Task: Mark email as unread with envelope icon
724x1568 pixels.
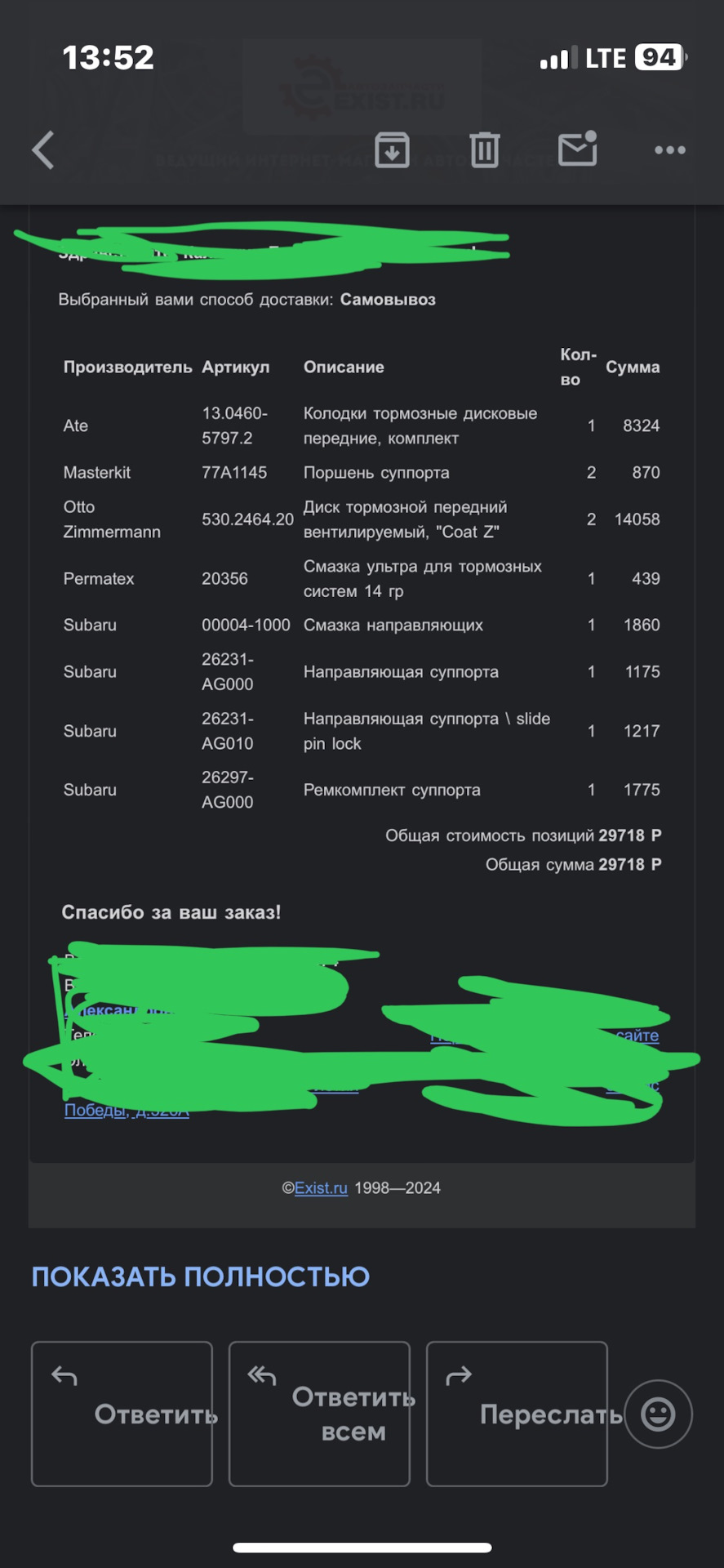Action: tap(578, 150)
